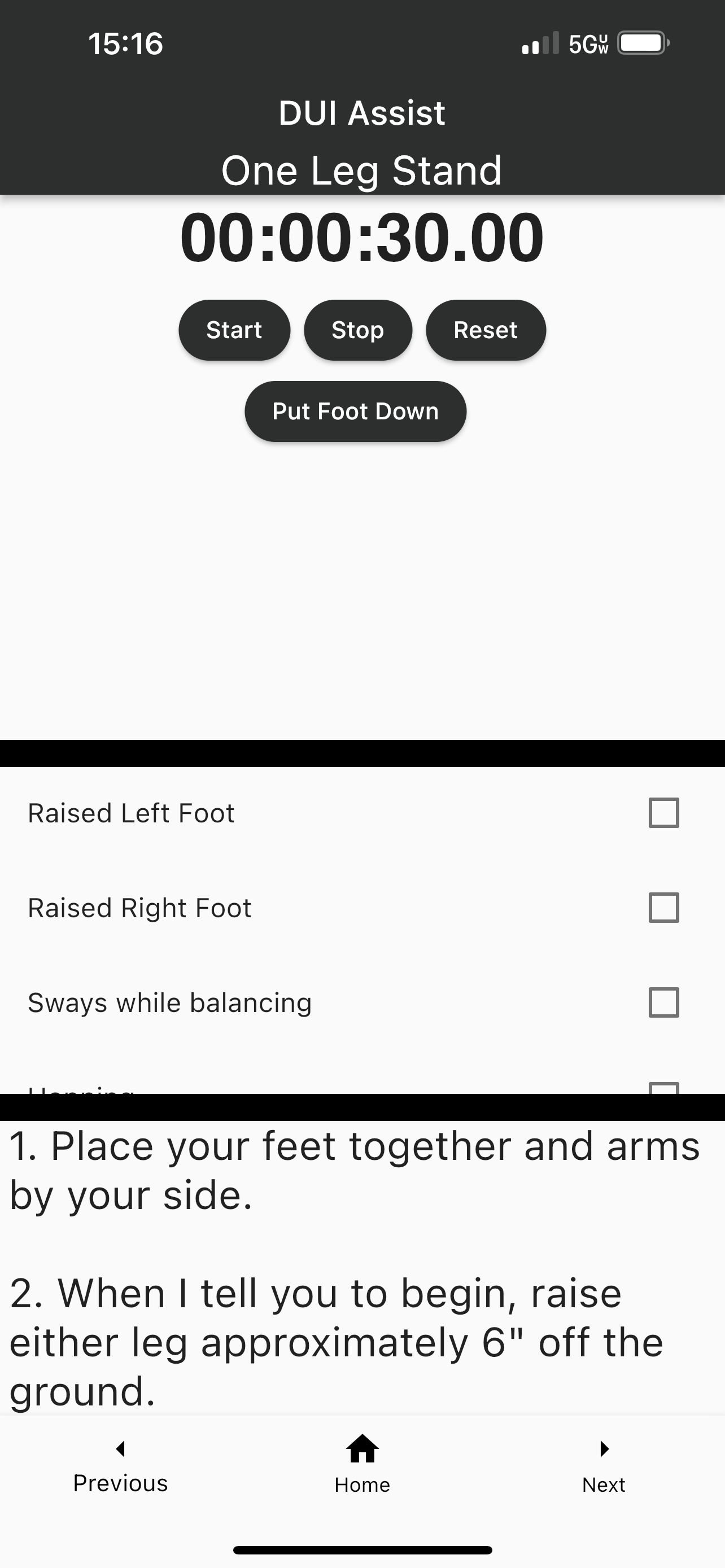Screen dimensions: 725x1568
Task: Advance to the Next test
Action: 603,1467
